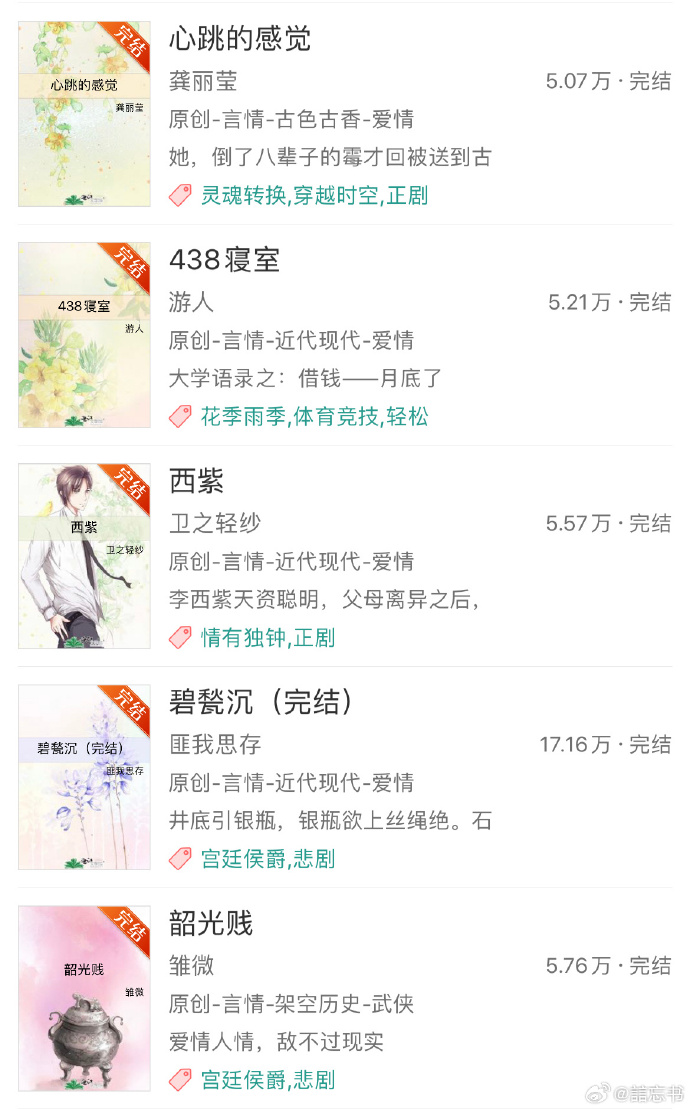Open the novel 心跳的感觉
This screenshot has width=690, height=1110.
tap(240, 39)
